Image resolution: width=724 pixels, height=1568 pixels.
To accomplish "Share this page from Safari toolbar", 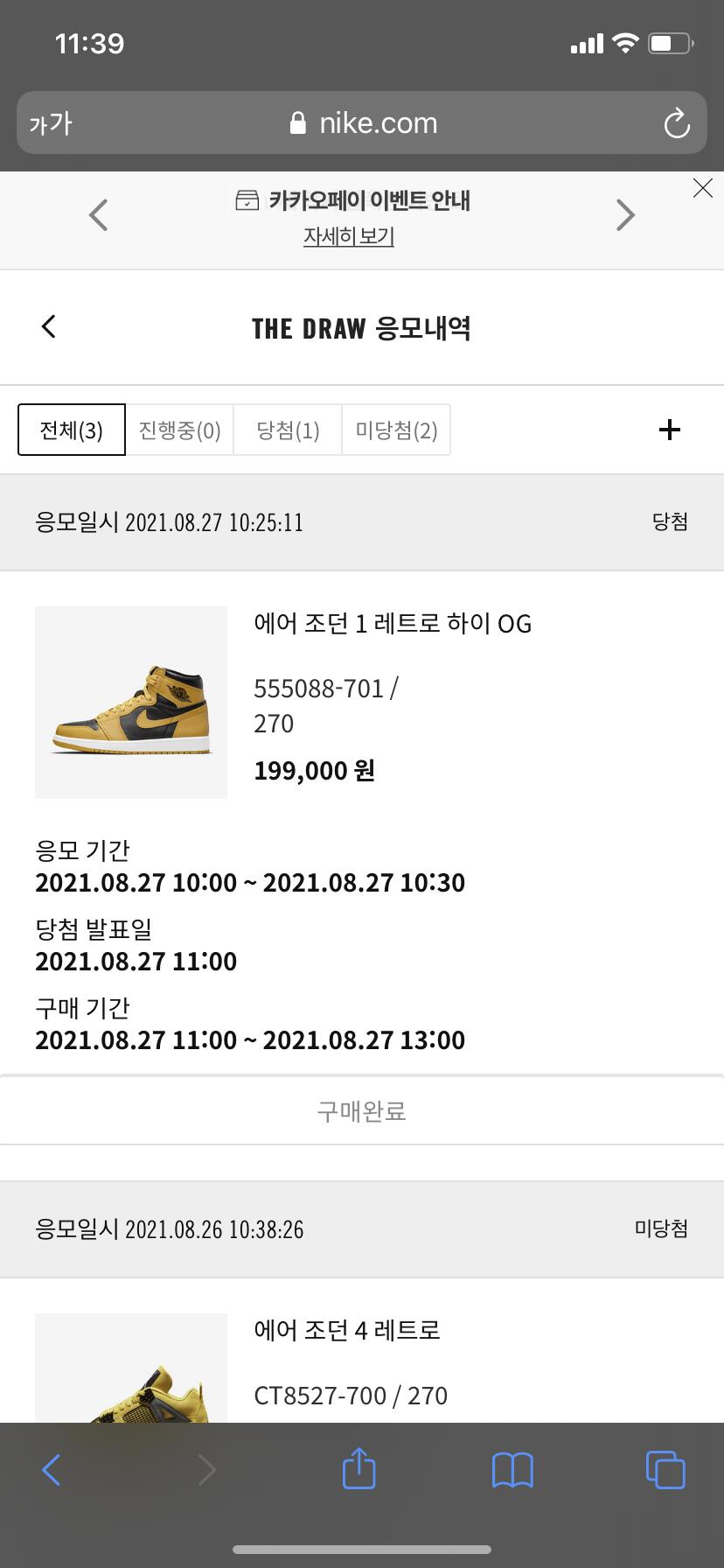I will coord(359,1469).
